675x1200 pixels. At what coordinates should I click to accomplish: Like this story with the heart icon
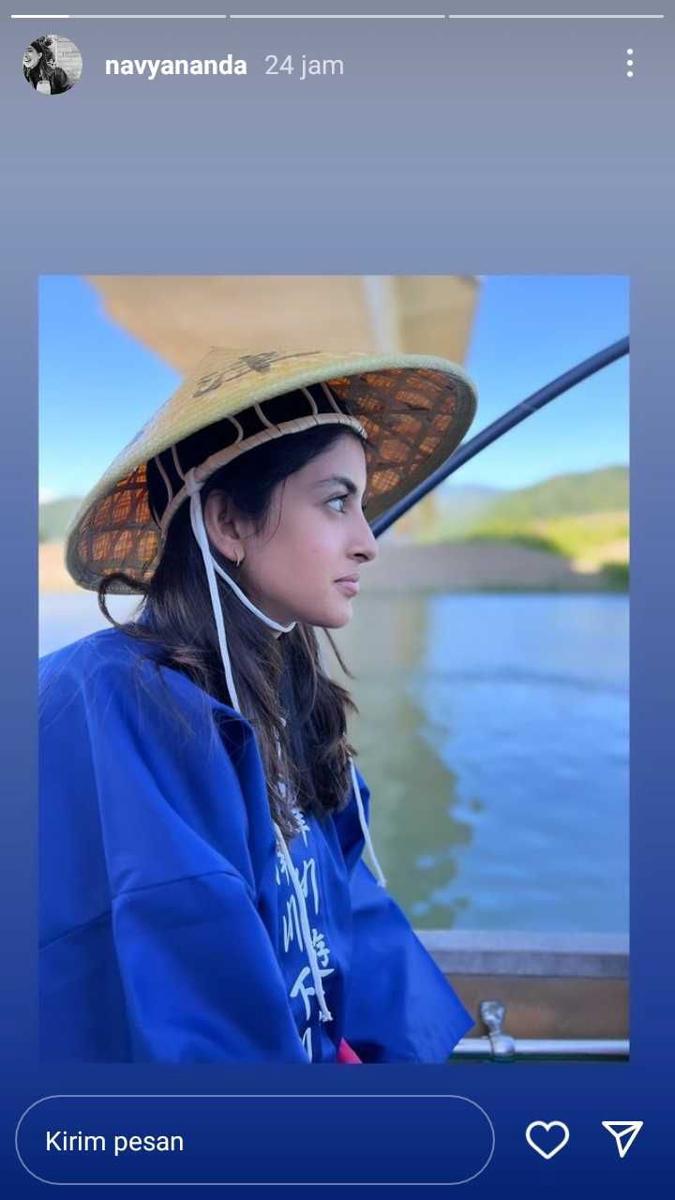pyautogui.click(x=547, y=1140)
